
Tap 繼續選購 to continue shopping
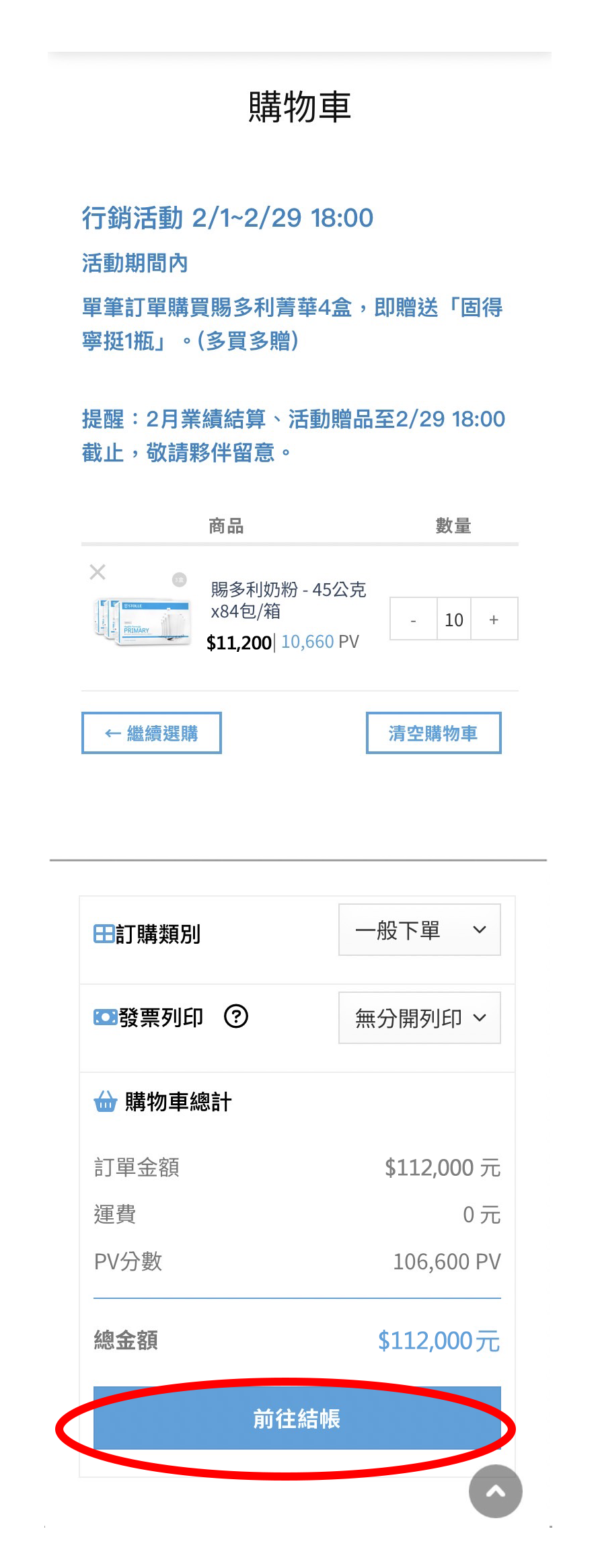pyautogui.click(x=151, y=733)
